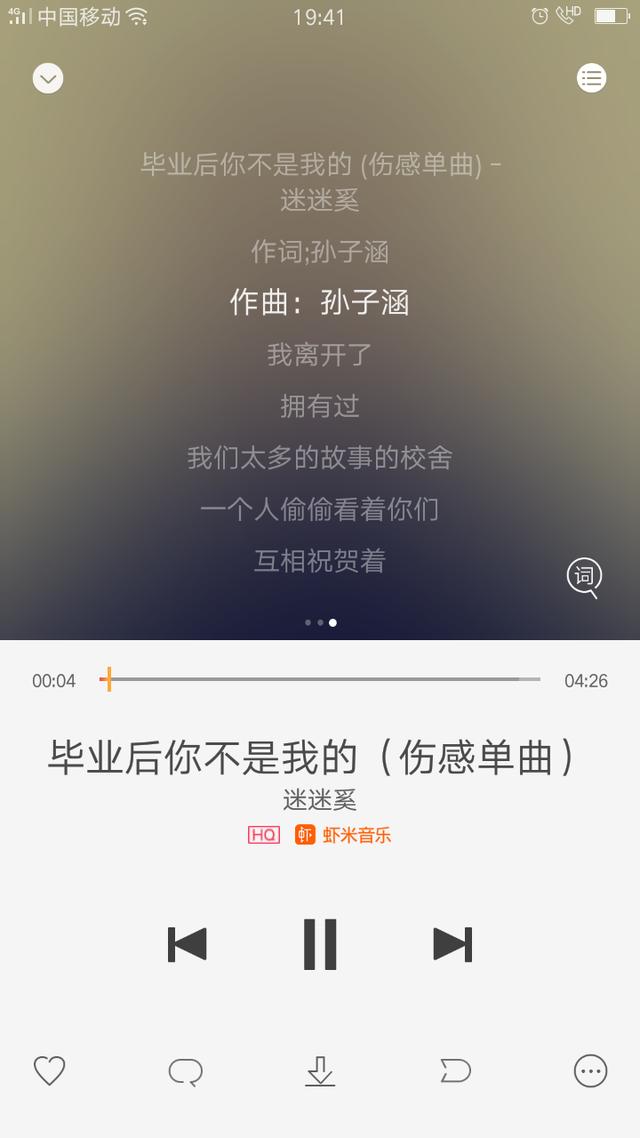Skip to the next track
Viewport: 640px width, 1138px height.
453,944
